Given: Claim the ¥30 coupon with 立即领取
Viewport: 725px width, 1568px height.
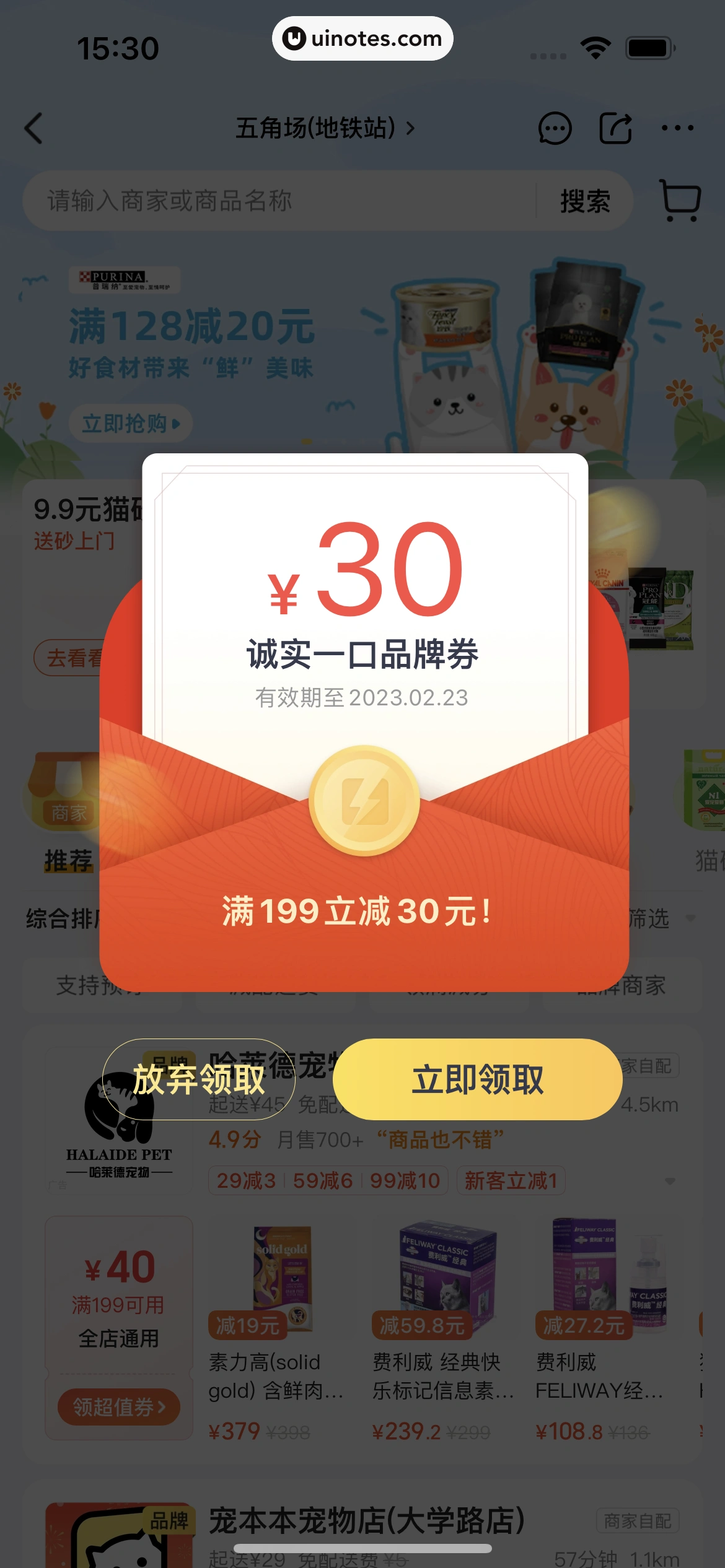Looking at the screenshot, I should pos(477,1079).
